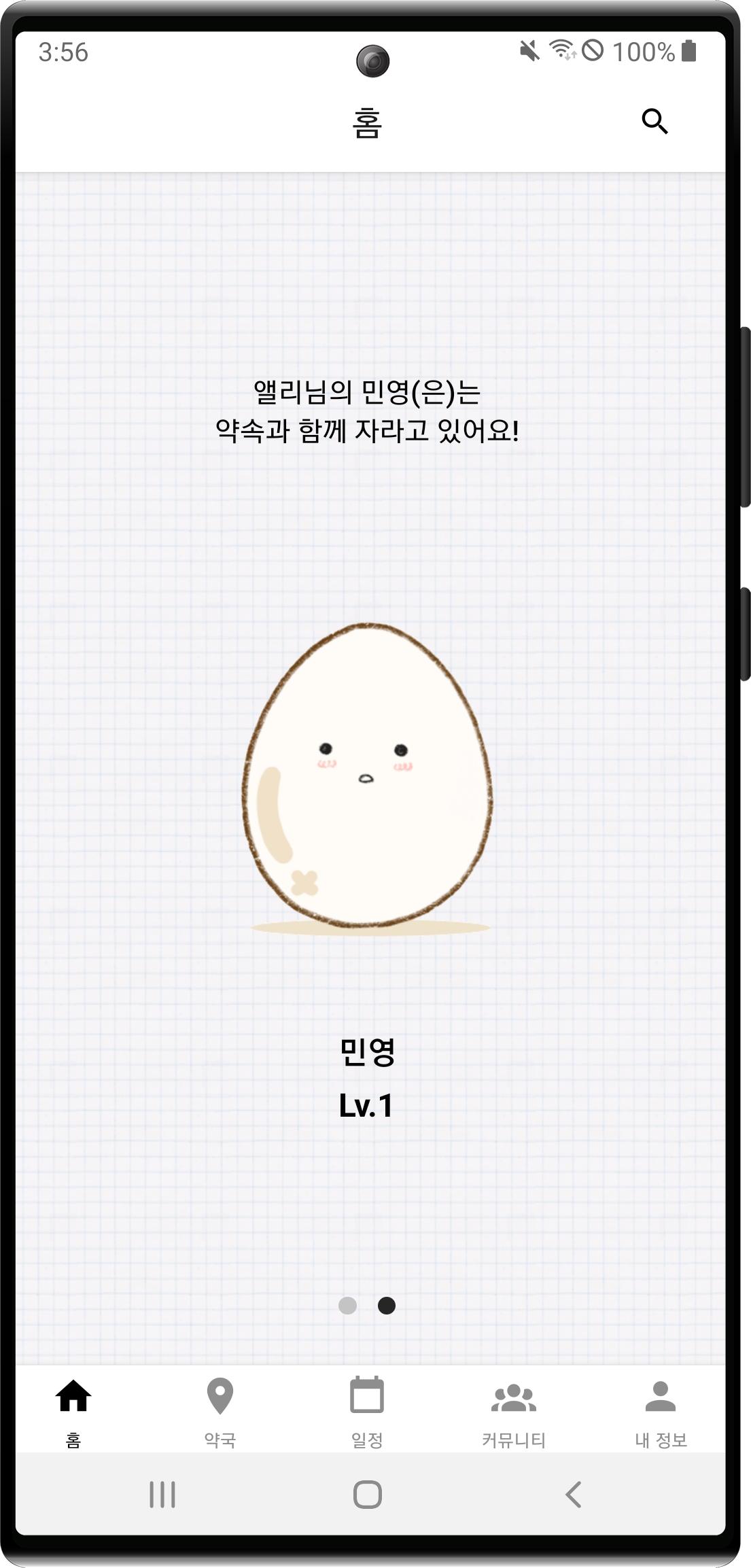Tap the 홈 tab in bottom navigation

73,1410
